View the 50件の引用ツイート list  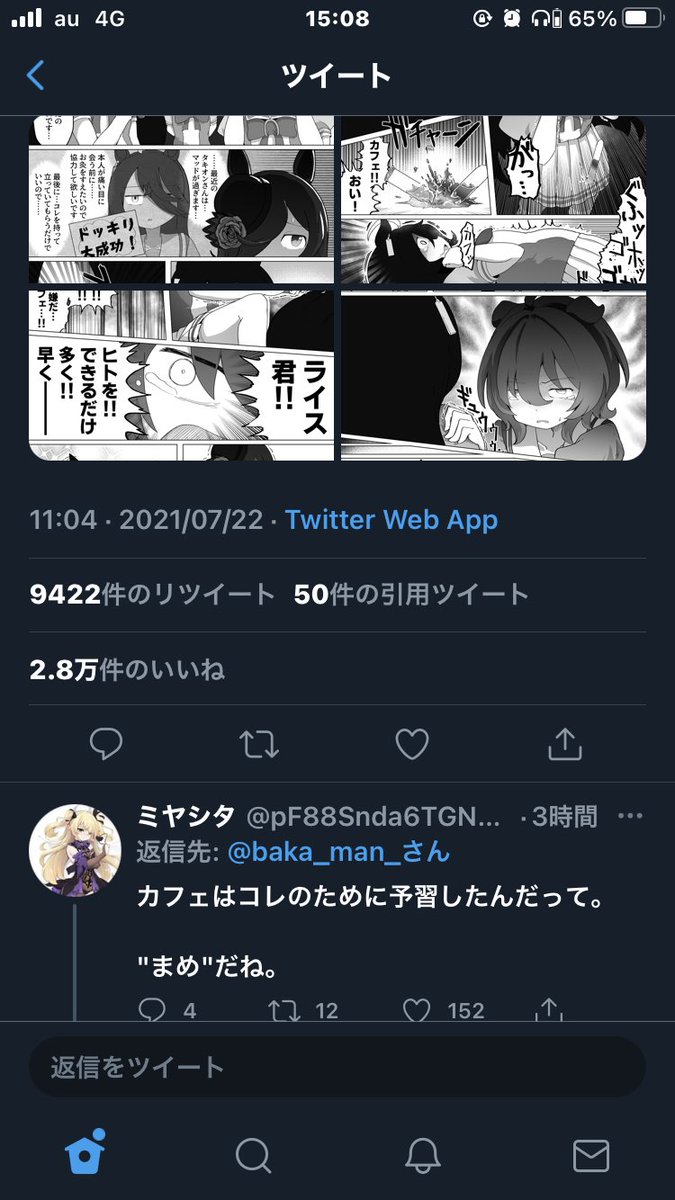[411, 594]
